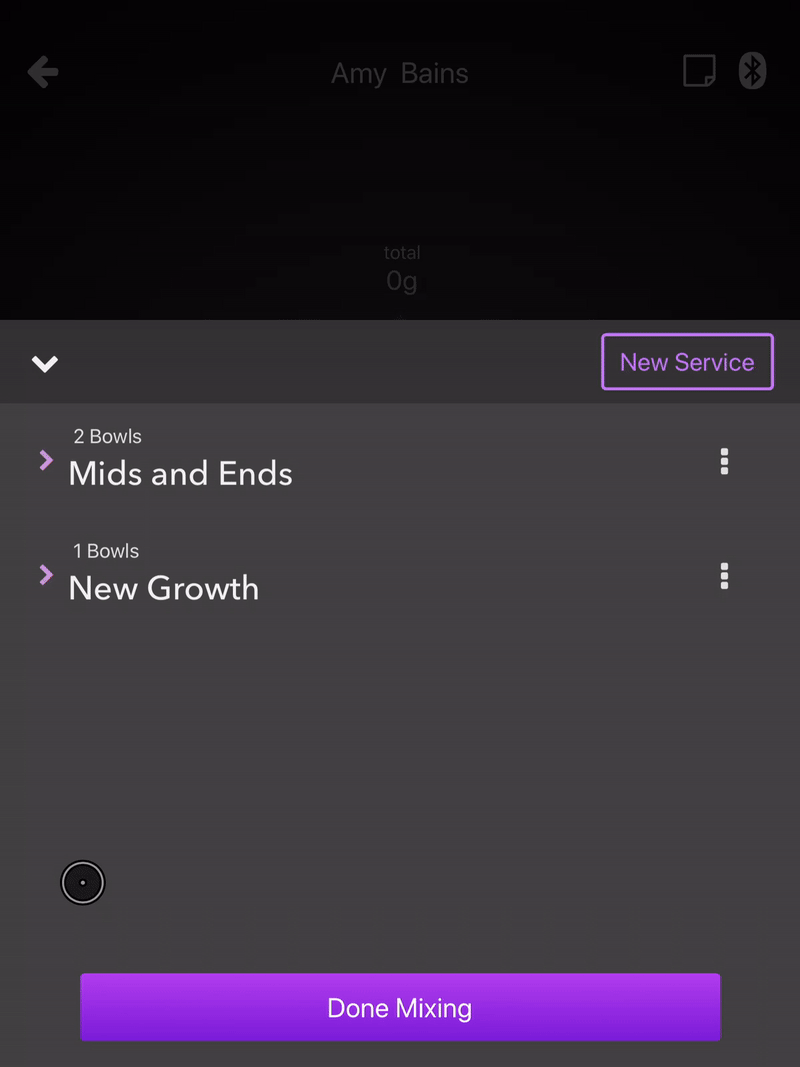This screenshot has width=800, height=1067.
Task: Open the client note icon
Action: (x=699, y=71)
